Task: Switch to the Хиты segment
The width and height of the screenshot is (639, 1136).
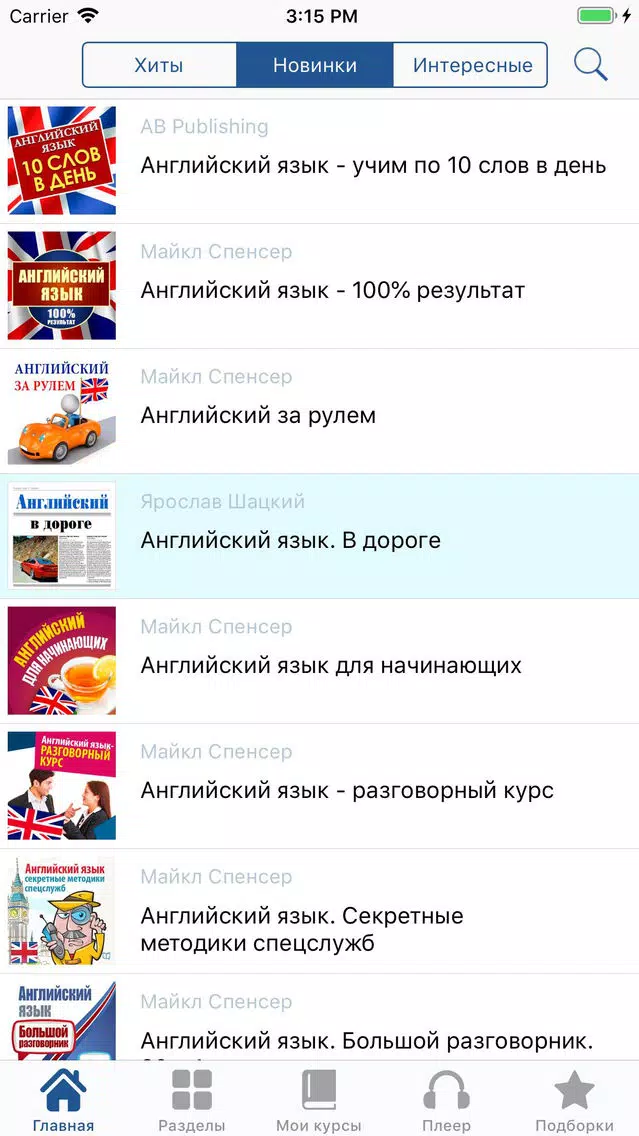Action: pos(159,66)
